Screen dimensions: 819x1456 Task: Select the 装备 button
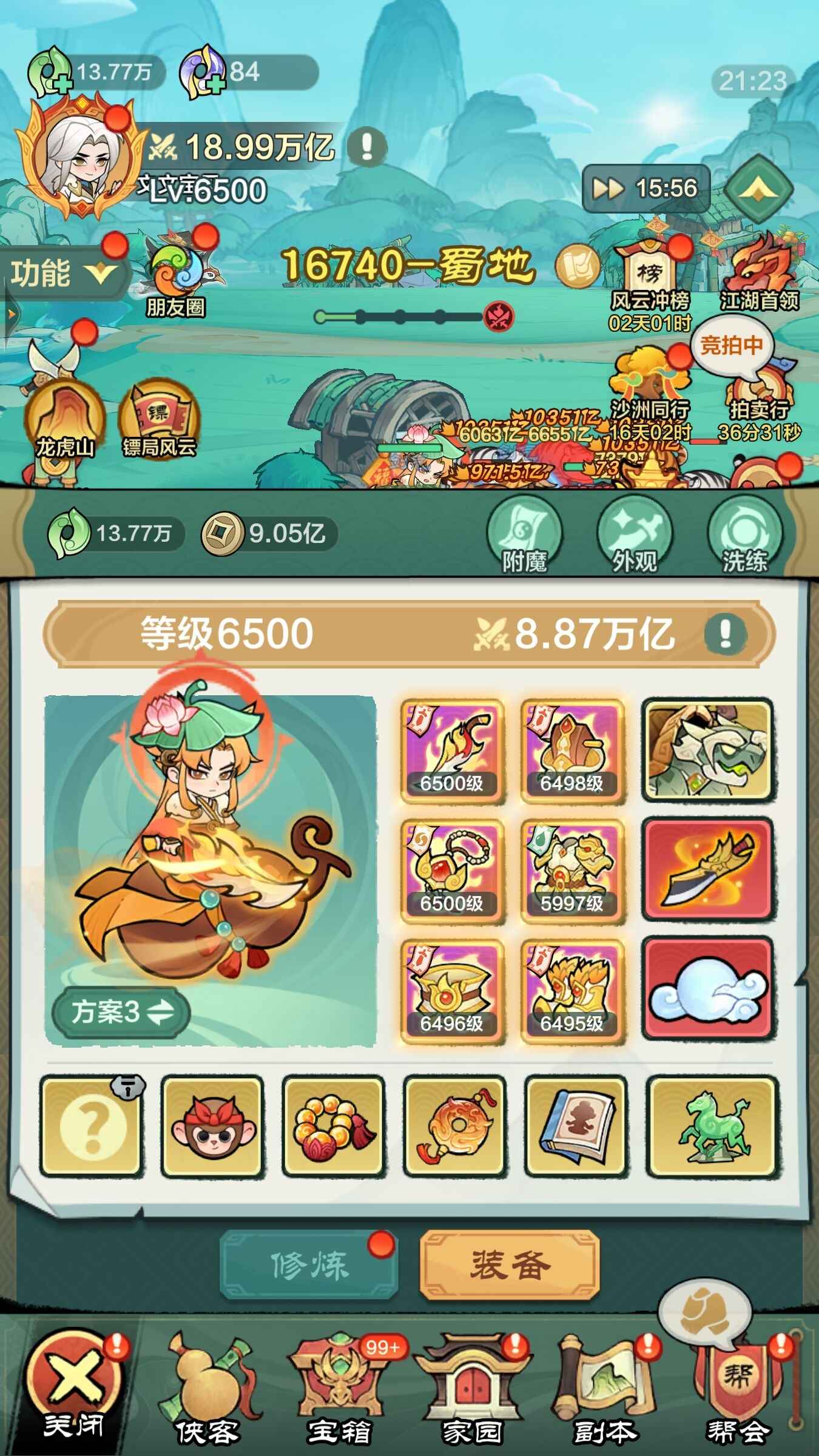tap(510, 1265)
